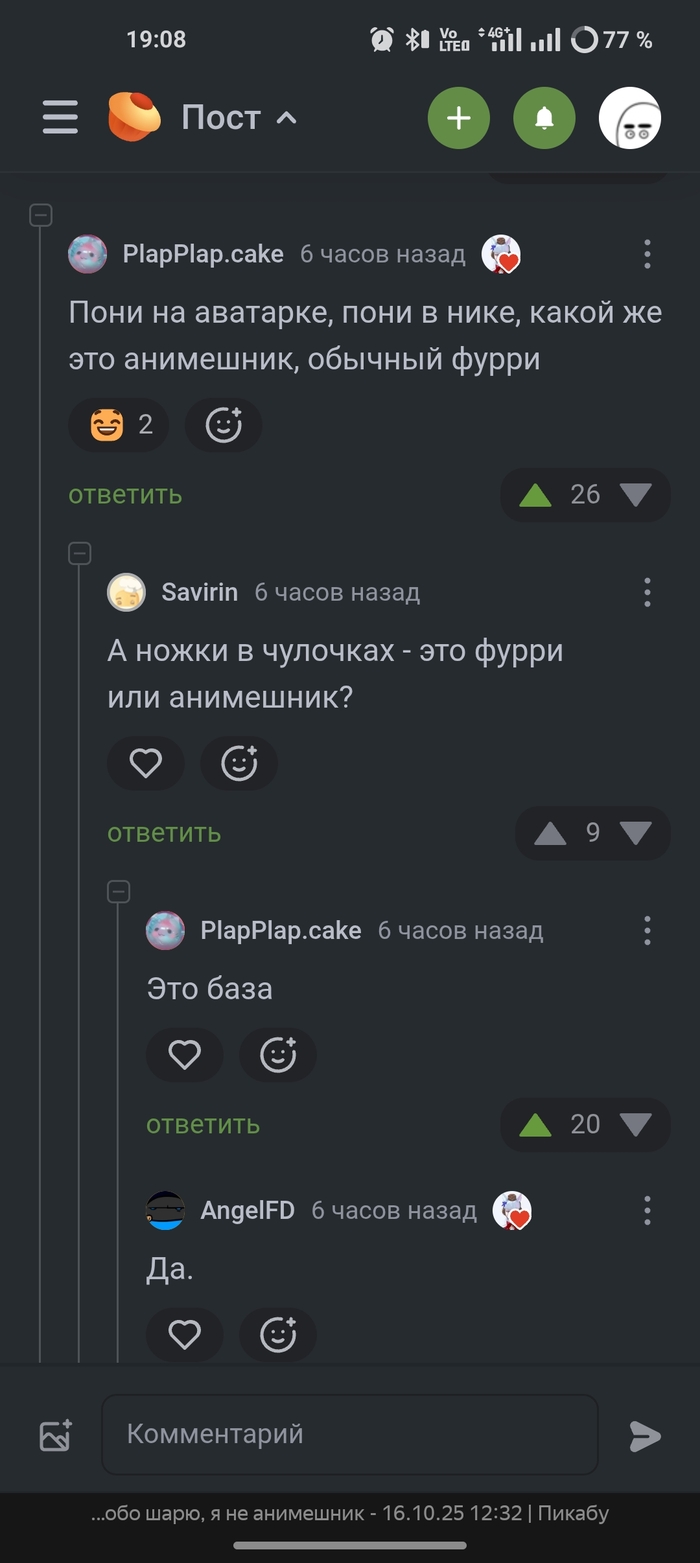Downvote Savirin's comment
The image size is (700, 1563).
pos(636,833)
